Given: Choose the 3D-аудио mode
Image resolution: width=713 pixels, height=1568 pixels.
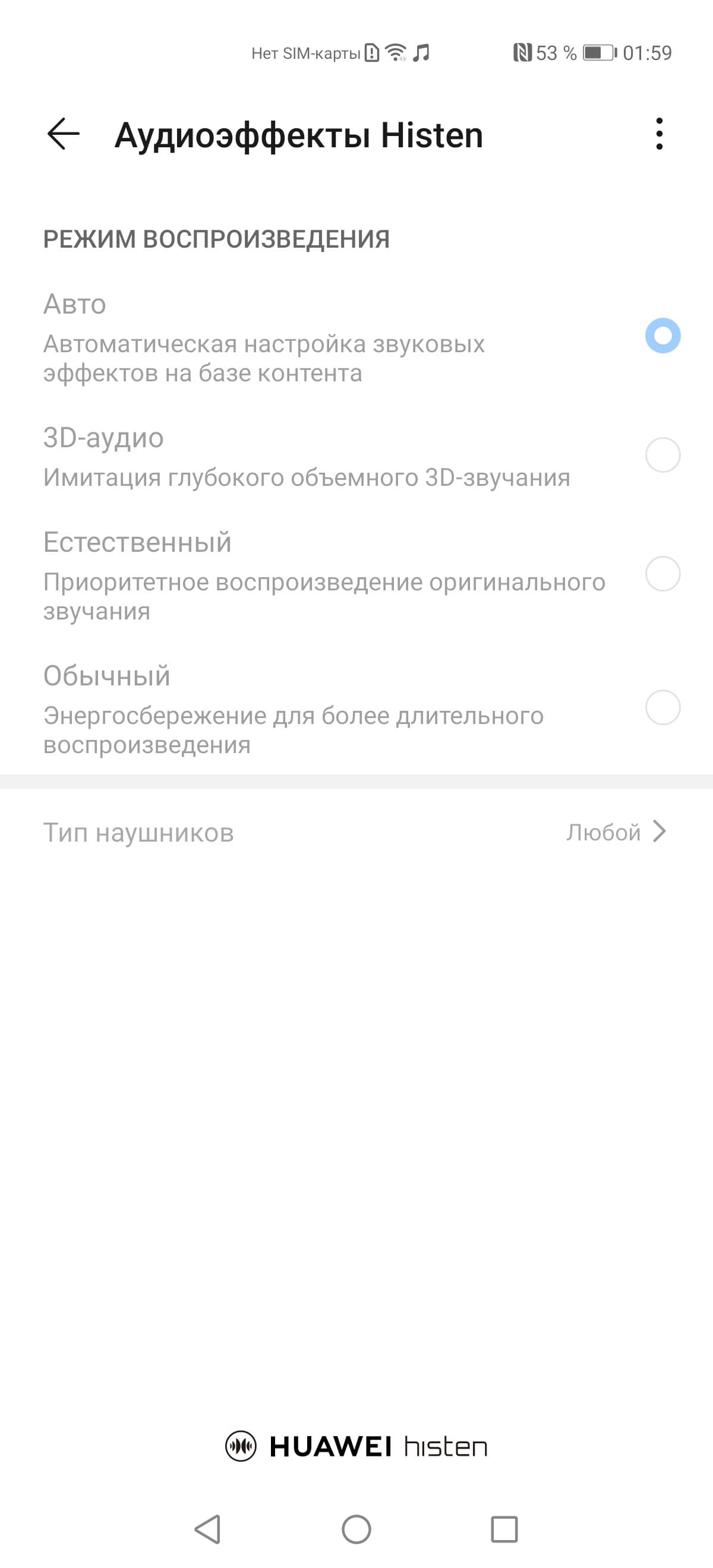Looking at the screenshot, I should 662,456.
